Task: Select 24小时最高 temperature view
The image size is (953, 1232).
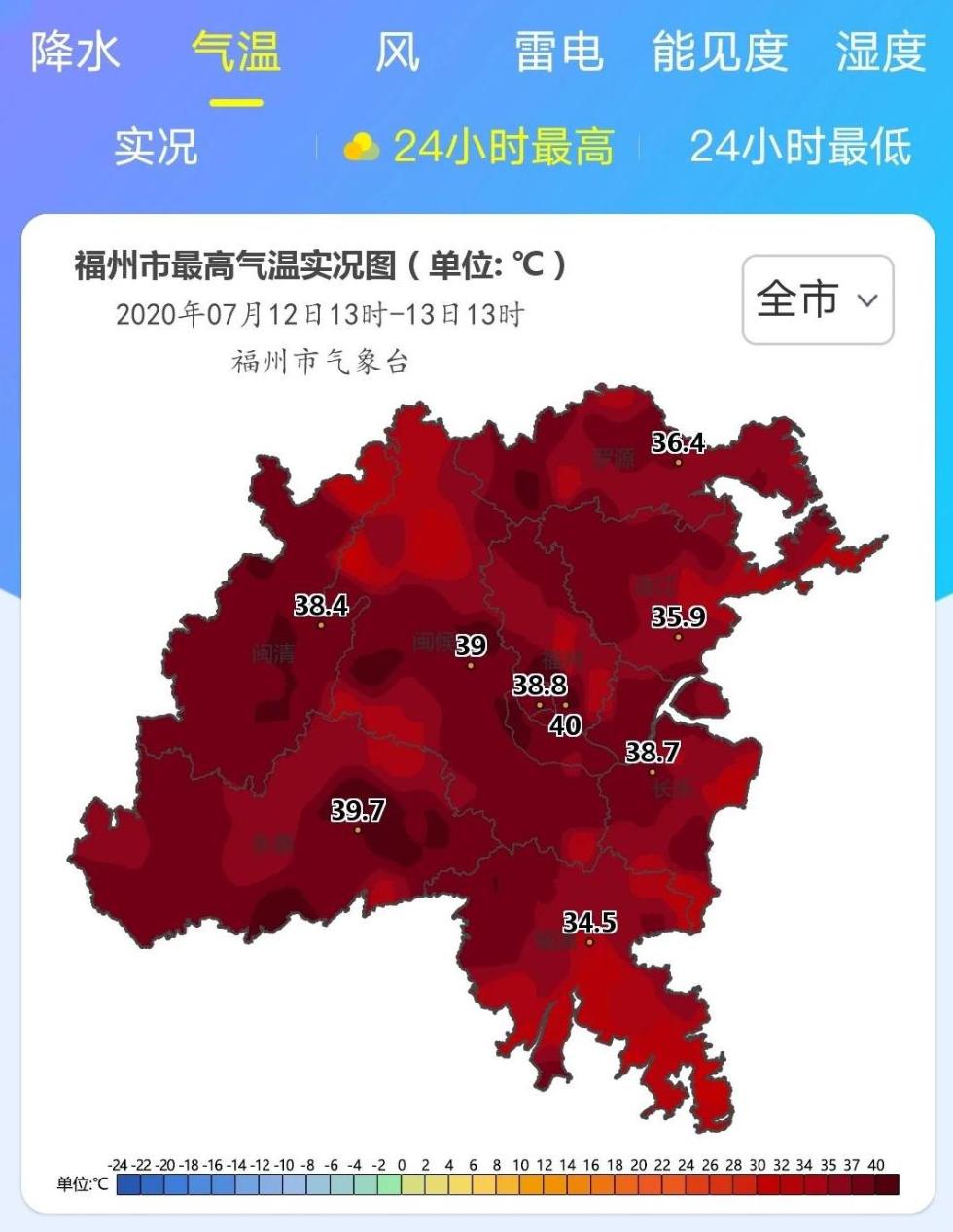Action: point(481,147)
